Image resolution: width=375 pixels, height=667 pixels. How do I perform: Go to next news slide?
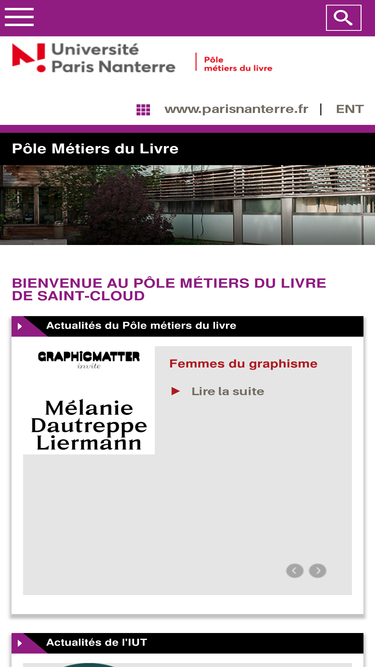[x=318, y=570]
